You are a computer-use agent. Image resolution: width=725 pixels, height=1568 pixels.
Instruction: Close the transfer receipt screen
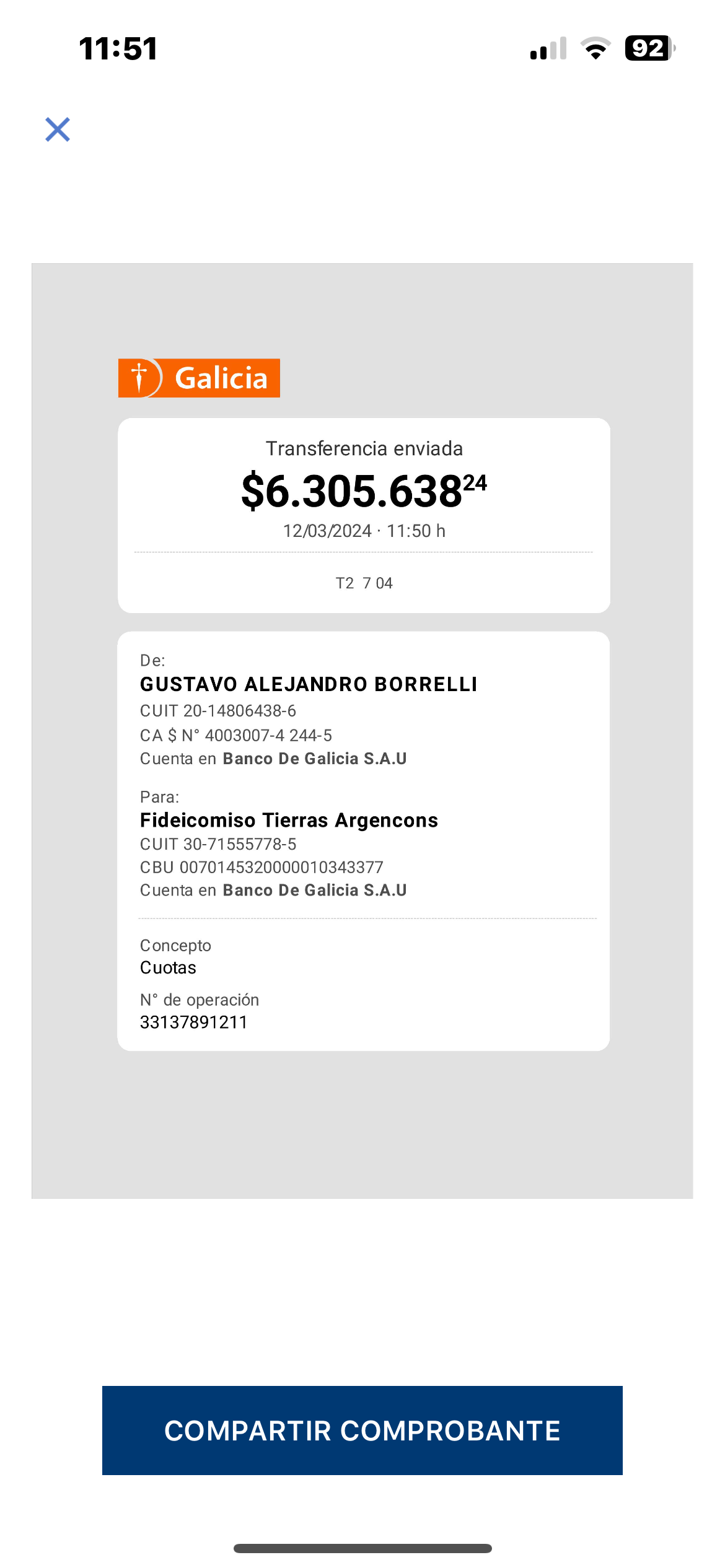pyautogui.click(x=58, y=129)
